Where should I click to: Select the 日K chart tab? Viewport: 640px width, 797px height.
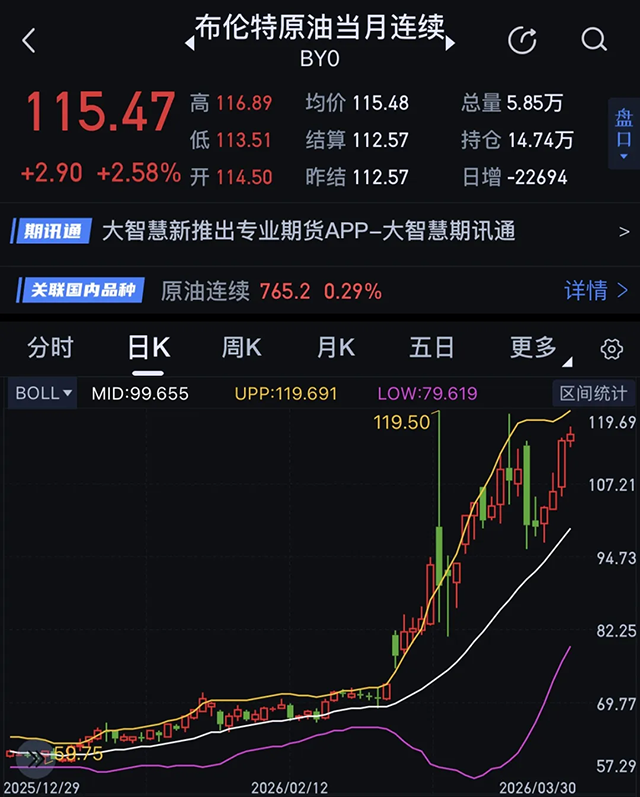(148, 348)
